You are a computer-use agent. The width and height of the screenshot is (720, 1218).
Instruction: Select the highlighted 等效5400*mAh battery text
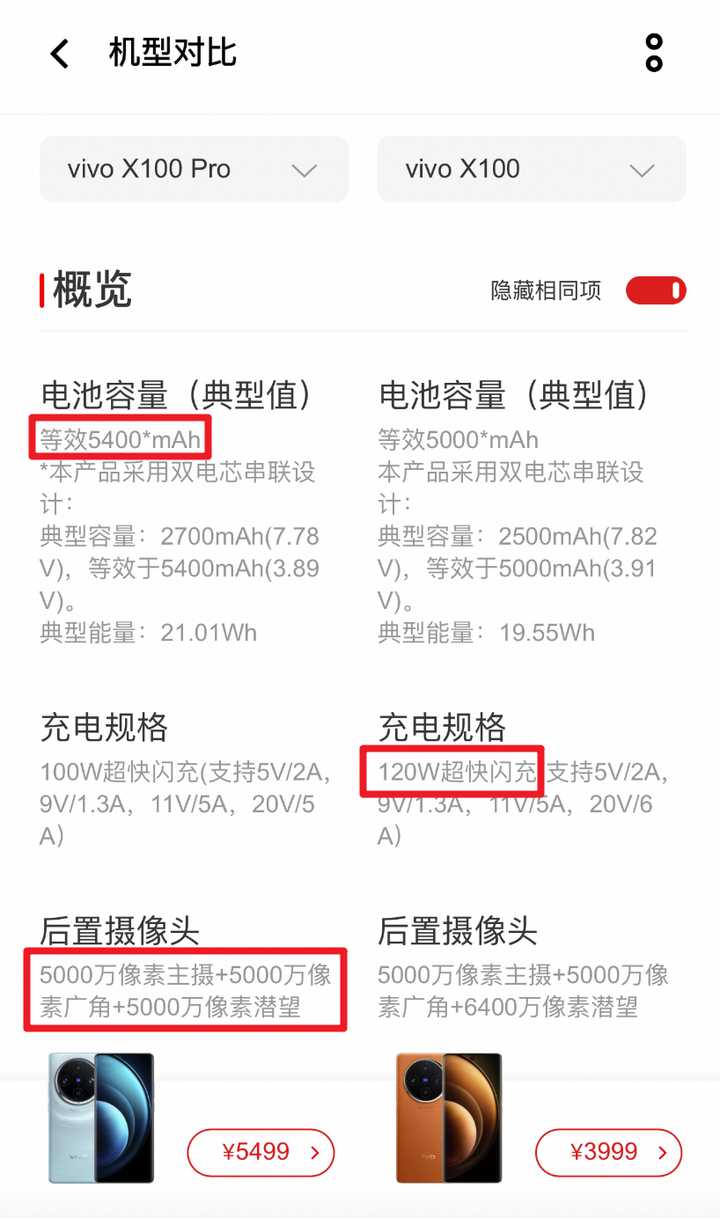pos(120,438)
